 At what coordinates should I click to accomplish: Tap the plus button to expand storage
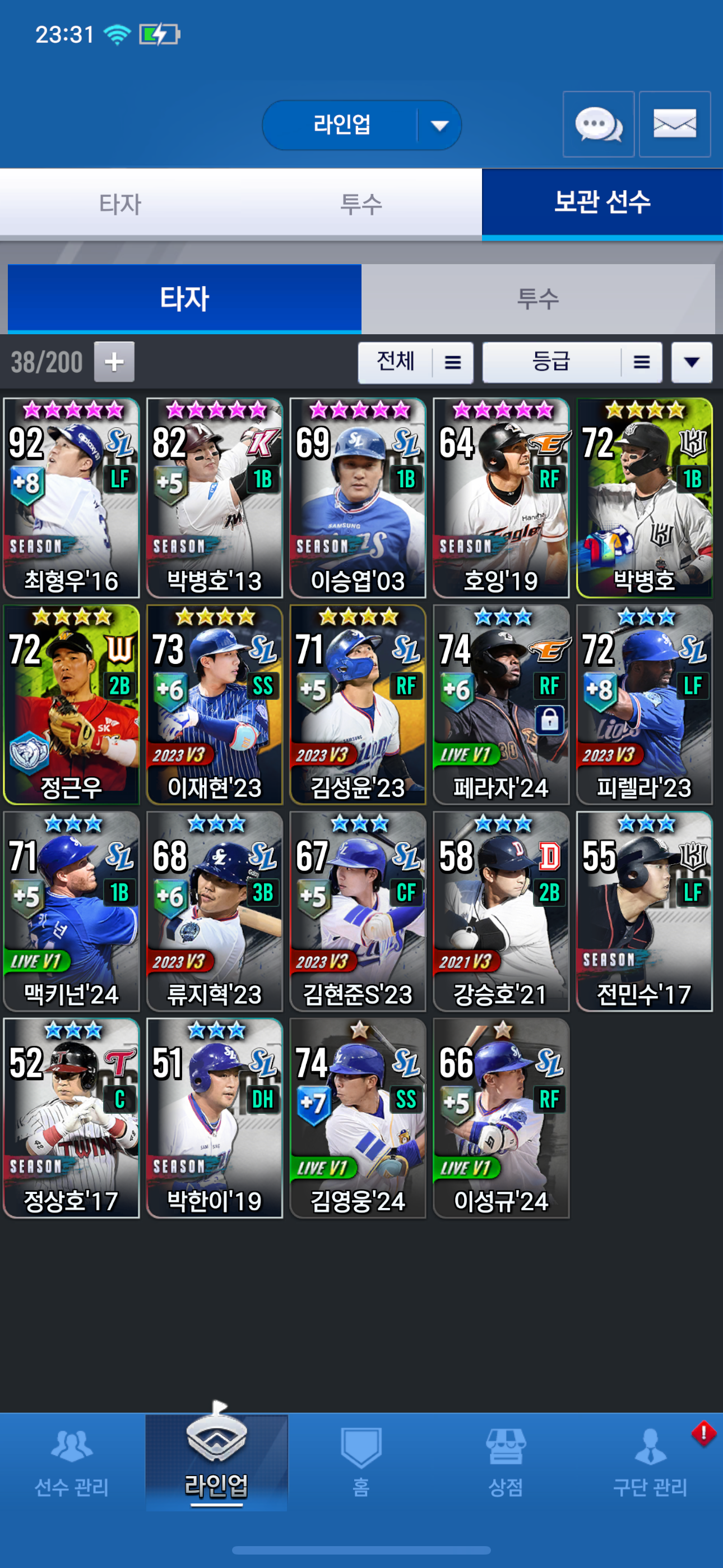pos(114,362)
